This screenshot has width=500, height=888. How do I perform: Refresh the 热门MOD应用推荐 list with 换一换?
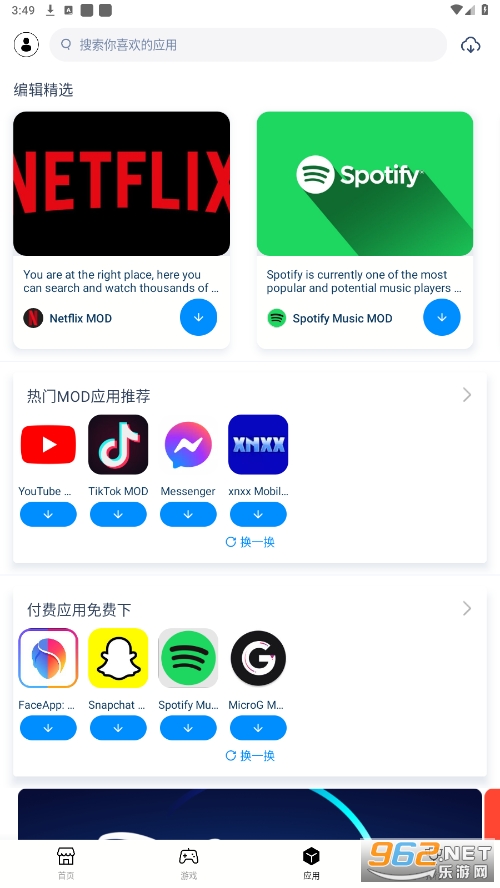point(250,542)
